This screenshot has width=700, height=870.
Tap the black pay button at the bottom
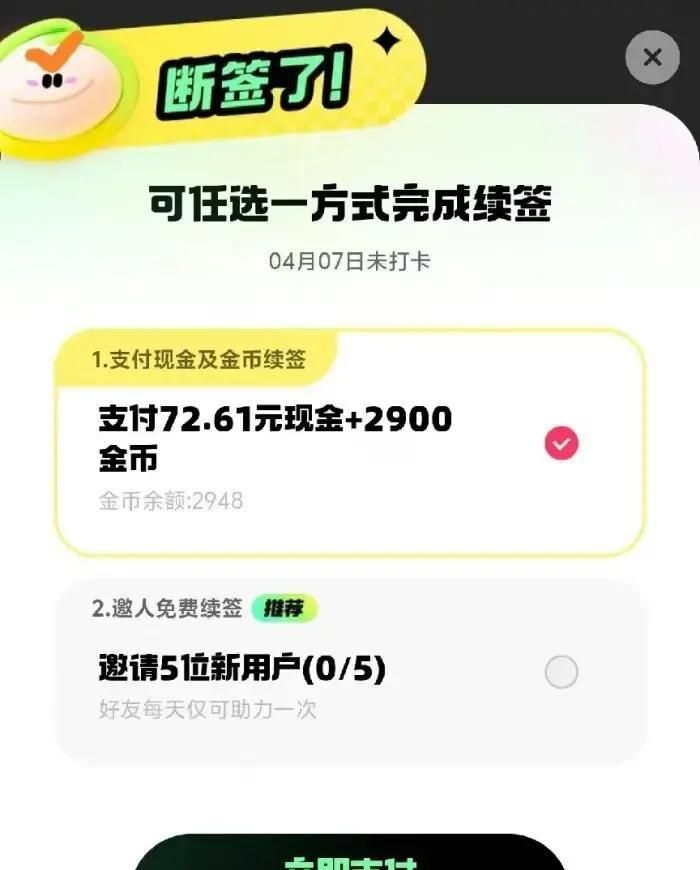tap(350, 855)
